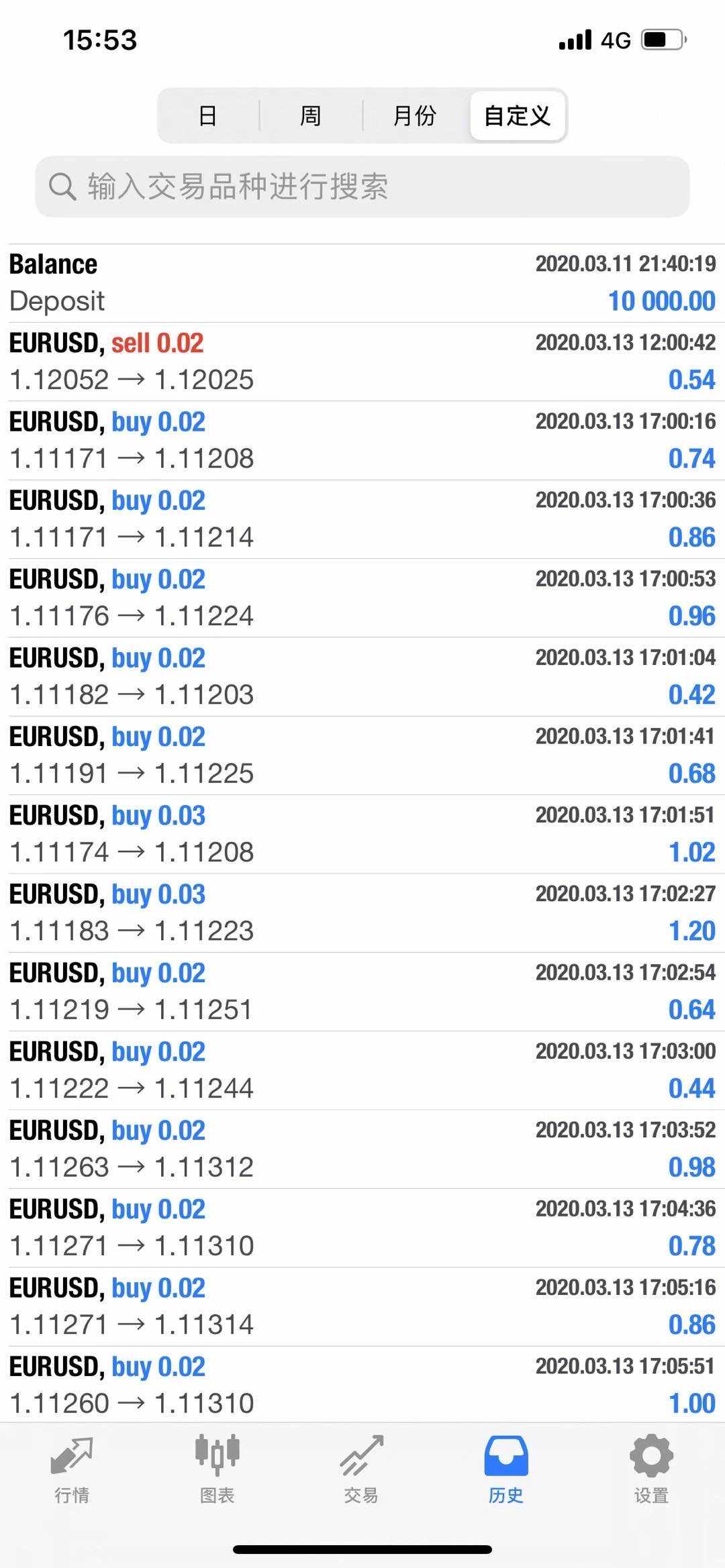Open the EURUSD trade with profit 0.42

(x=362, y=676)
